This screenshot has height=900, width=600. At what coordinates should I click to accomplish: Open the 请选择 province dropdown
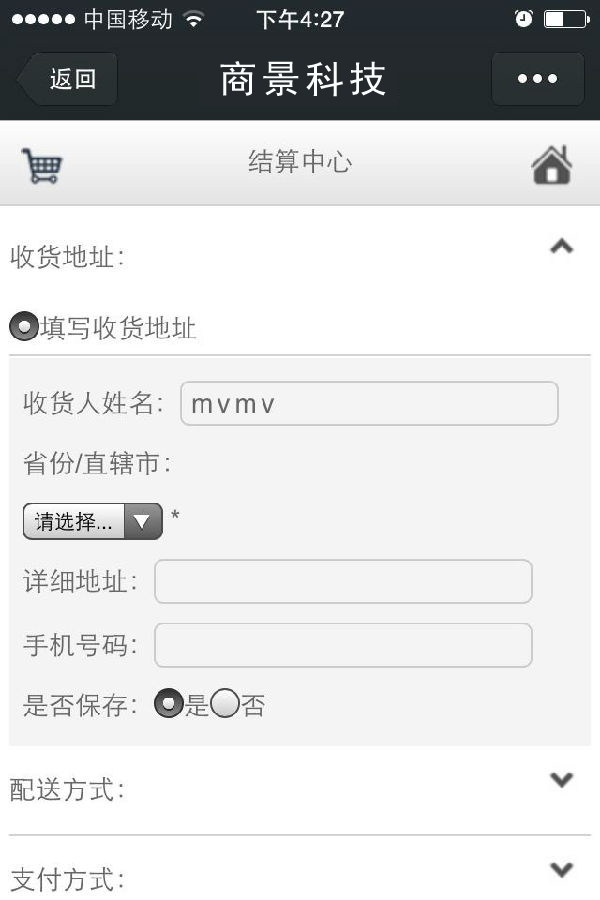92,521
